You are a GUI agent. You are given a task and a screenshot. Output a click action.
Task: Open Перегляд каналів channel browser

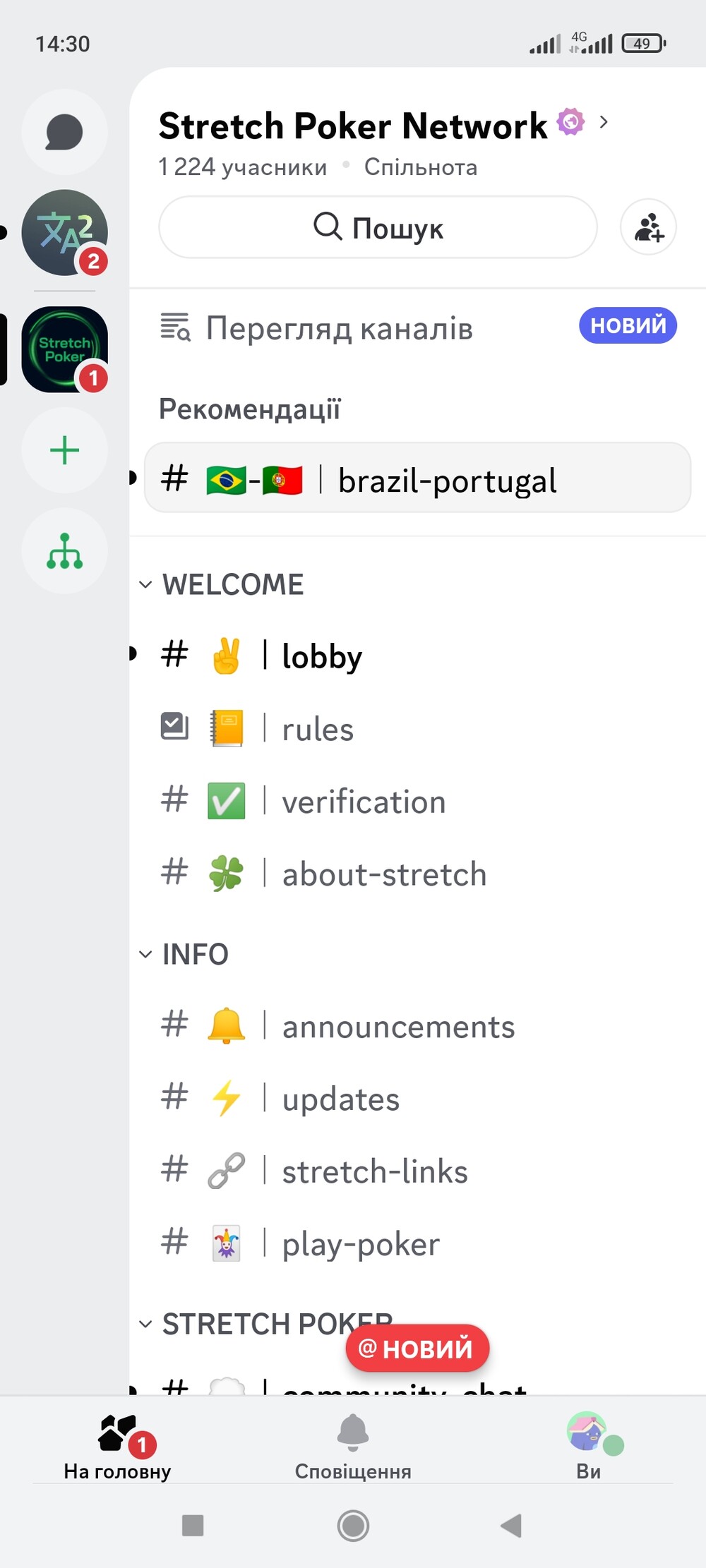pyautogui.click(x=418, y=327)
